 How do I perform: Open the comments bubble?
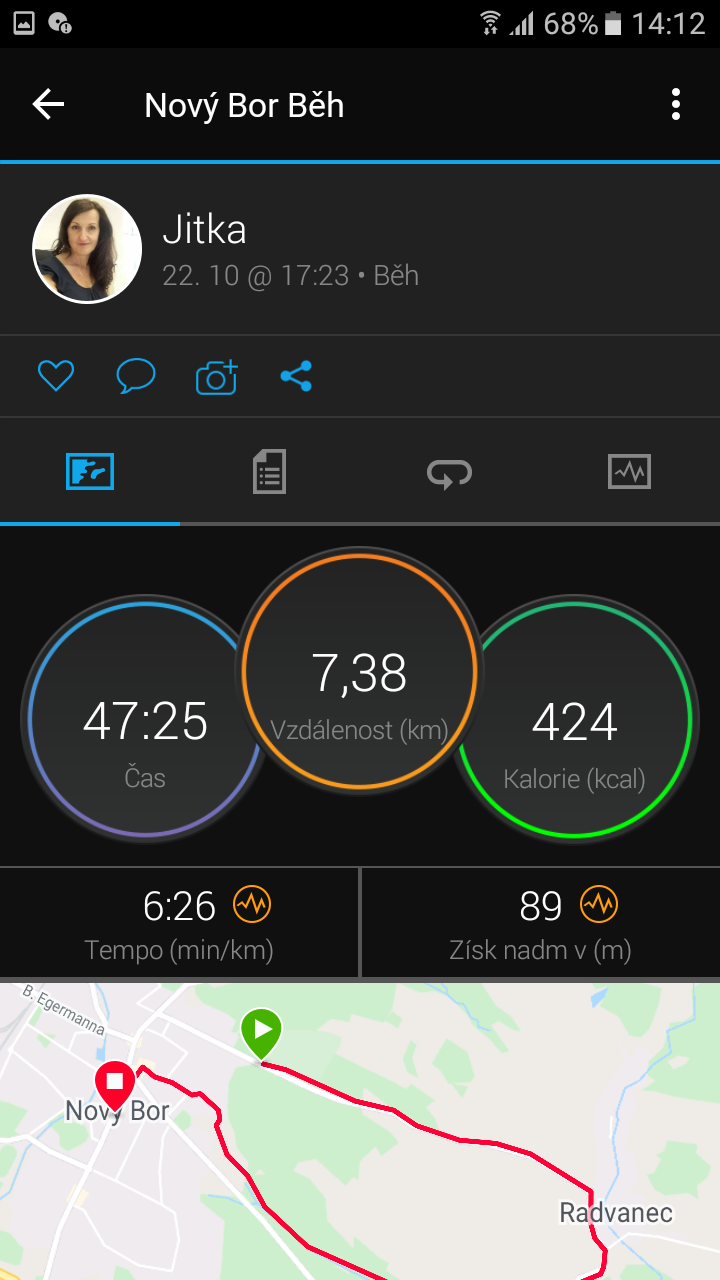[136, 376]
